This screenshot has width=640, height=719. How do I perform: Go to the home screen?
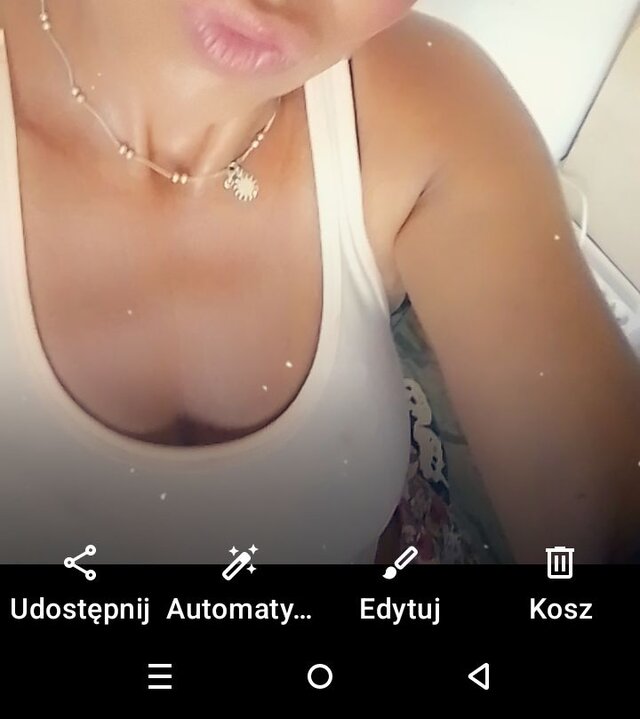point(320,677)
